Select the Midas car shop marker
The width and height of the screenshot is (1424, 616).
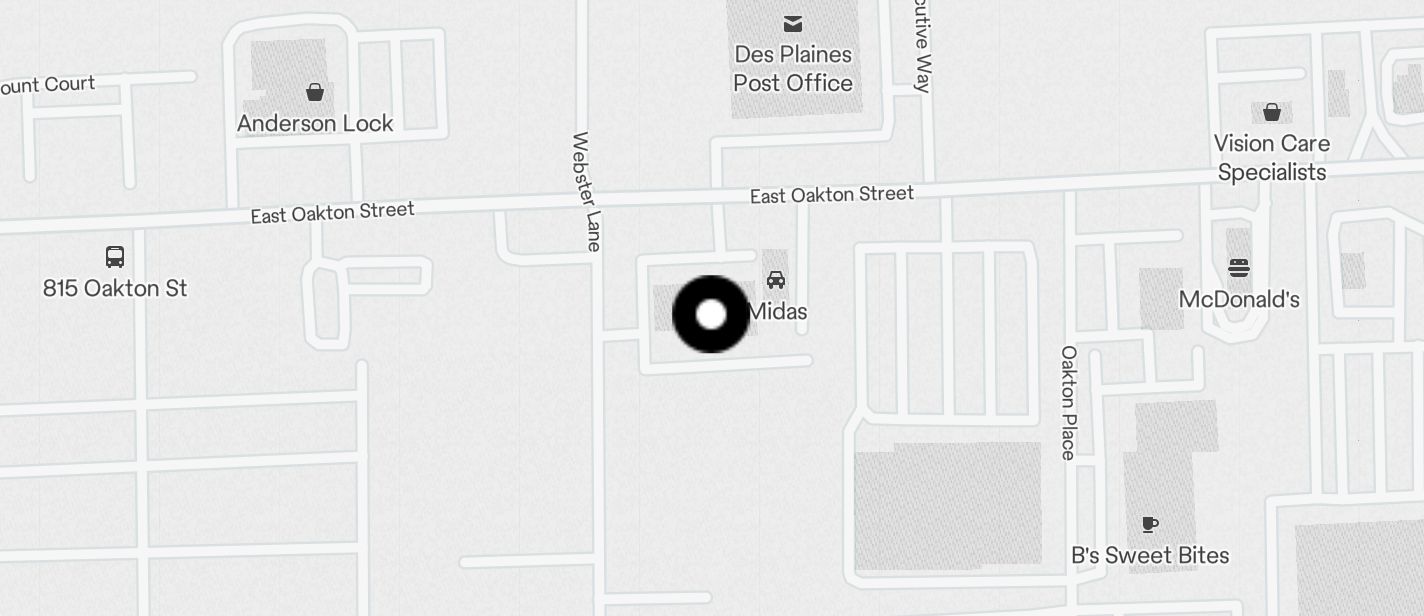click(x=775, y=280)
